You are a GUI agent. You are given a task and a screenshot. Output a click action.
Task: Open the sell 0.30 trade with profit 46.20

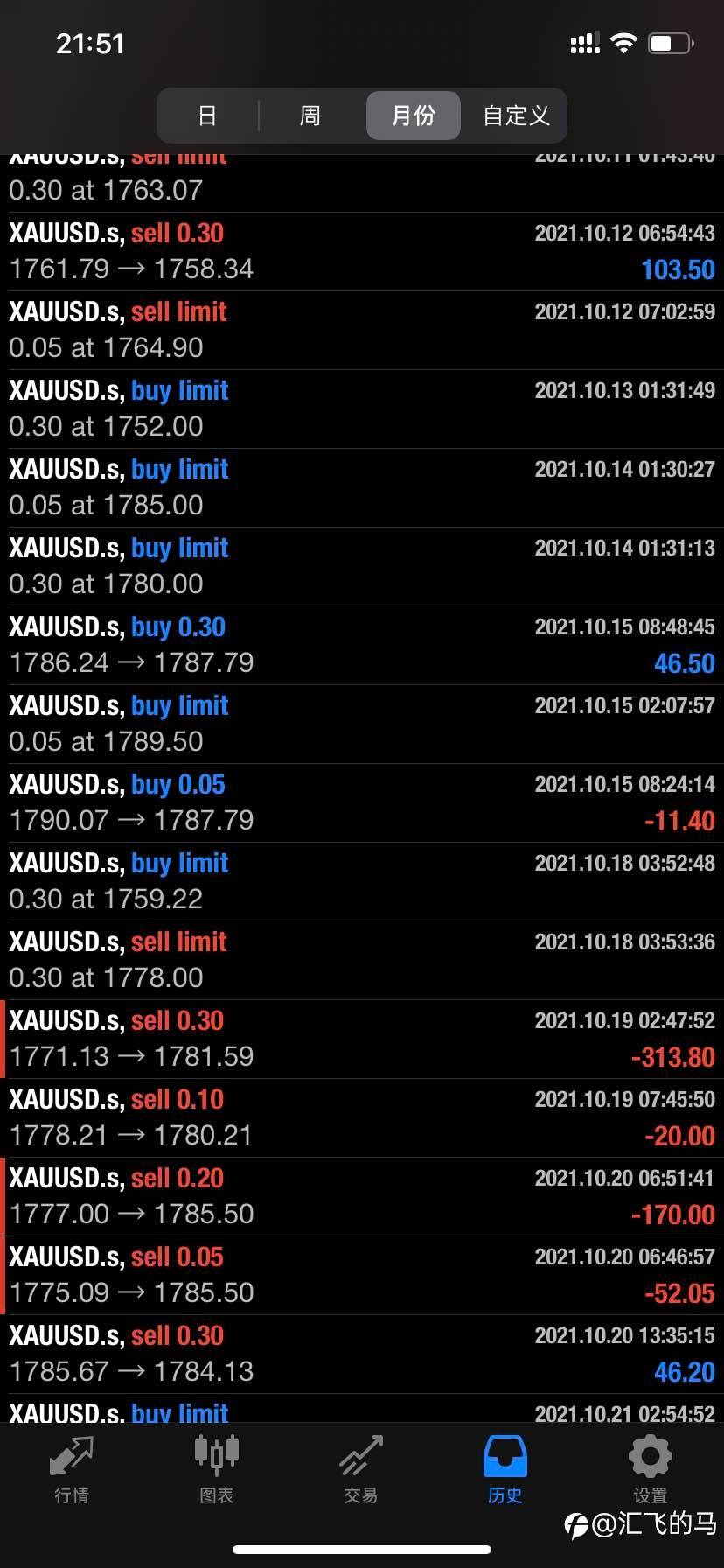coord(362,1354)
